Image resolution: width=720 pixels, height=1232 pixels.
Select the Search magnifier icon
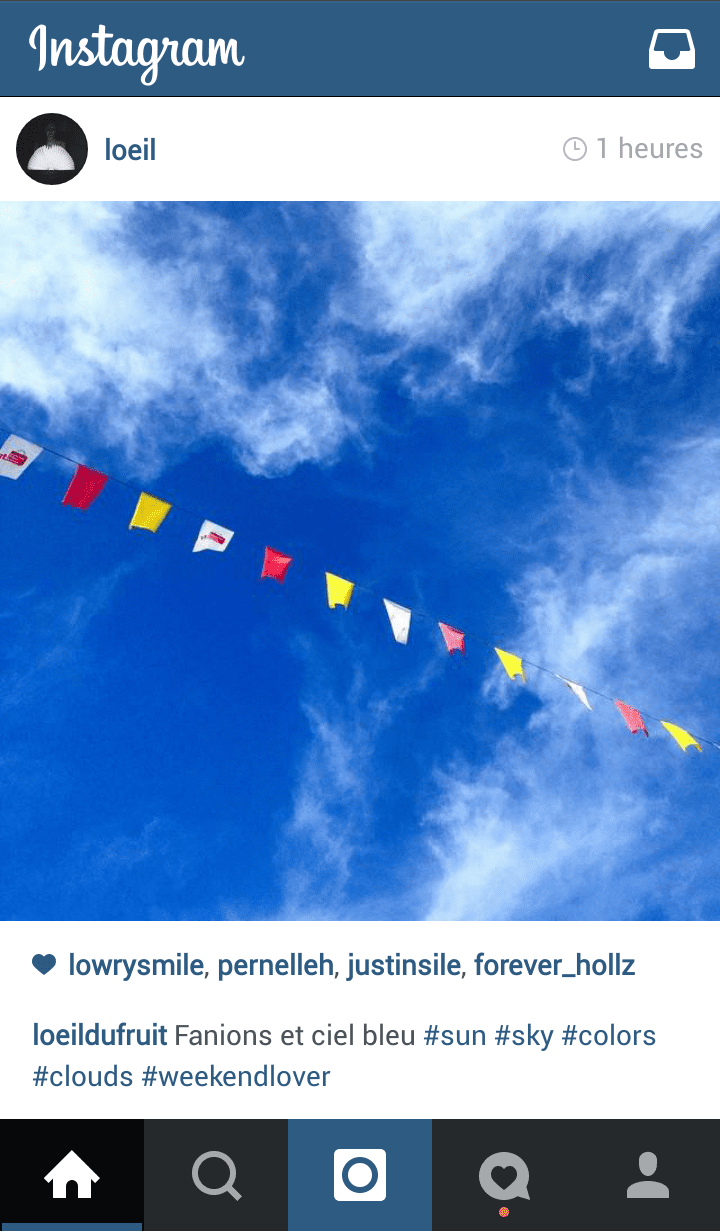[x=216, y=1175]
